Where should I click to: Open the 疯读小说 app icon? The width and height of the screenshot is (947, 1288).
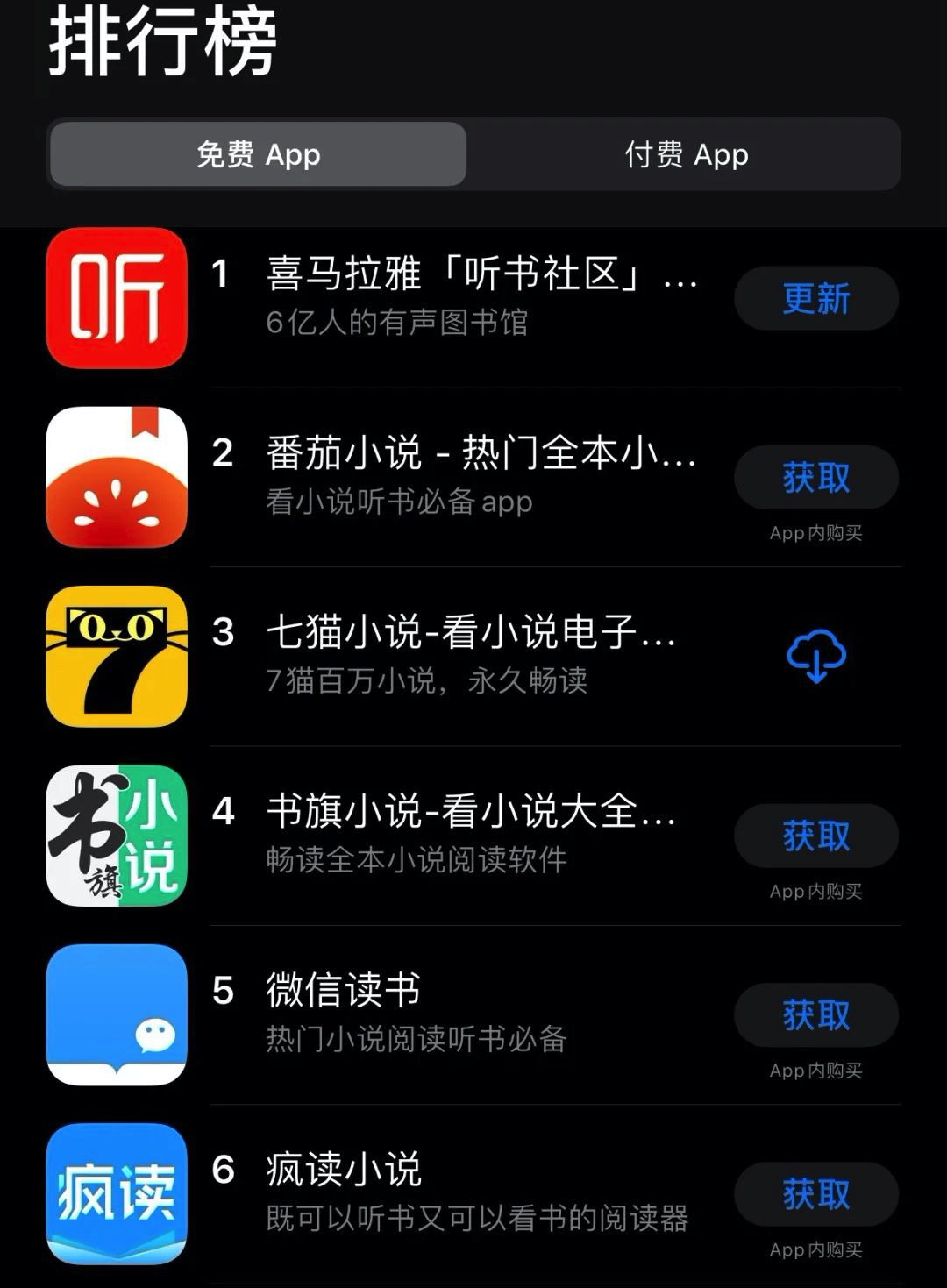tap(117, 1195)
